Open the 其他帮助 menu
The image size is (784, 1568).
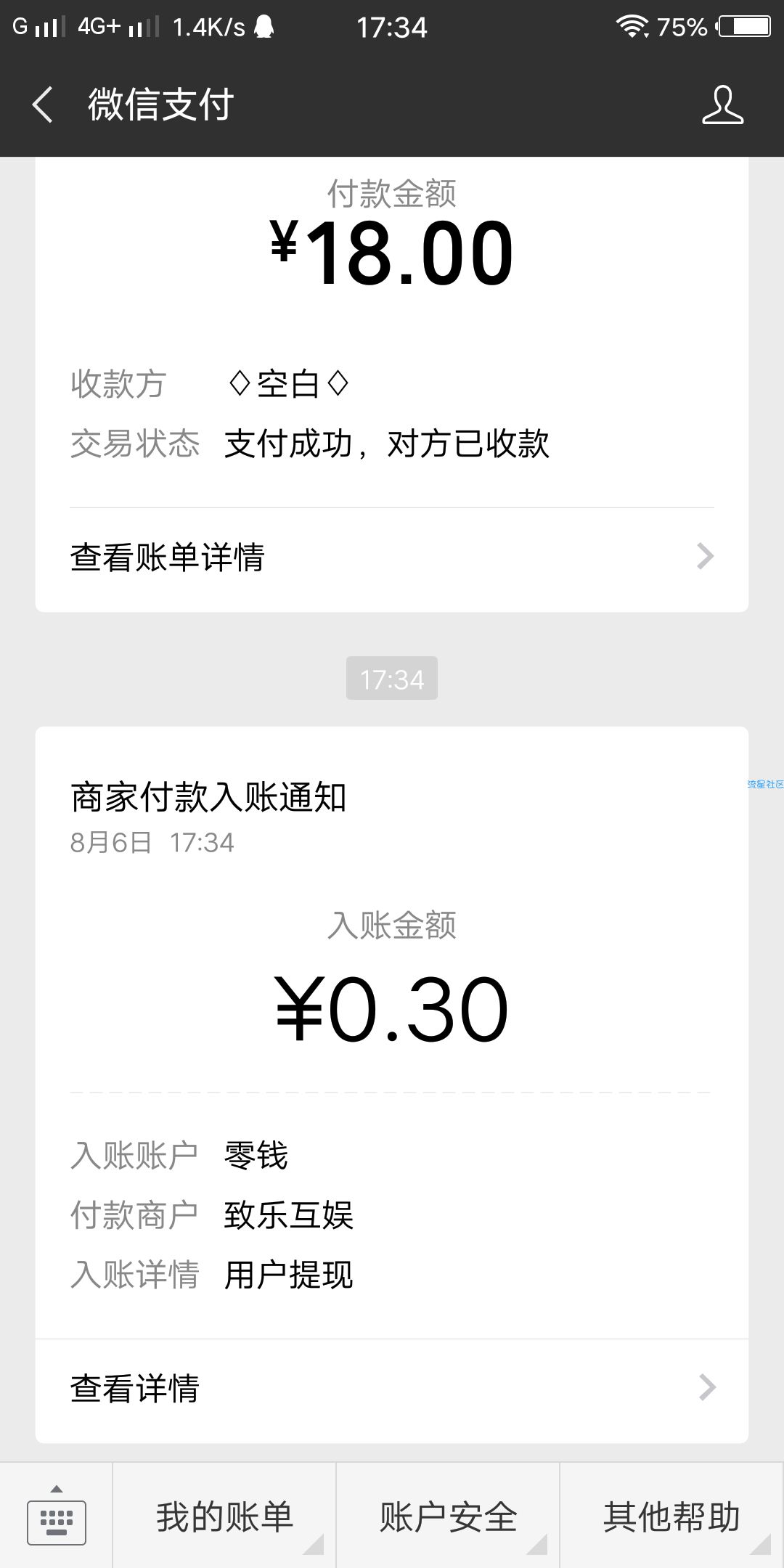[x=672, y=1517]
